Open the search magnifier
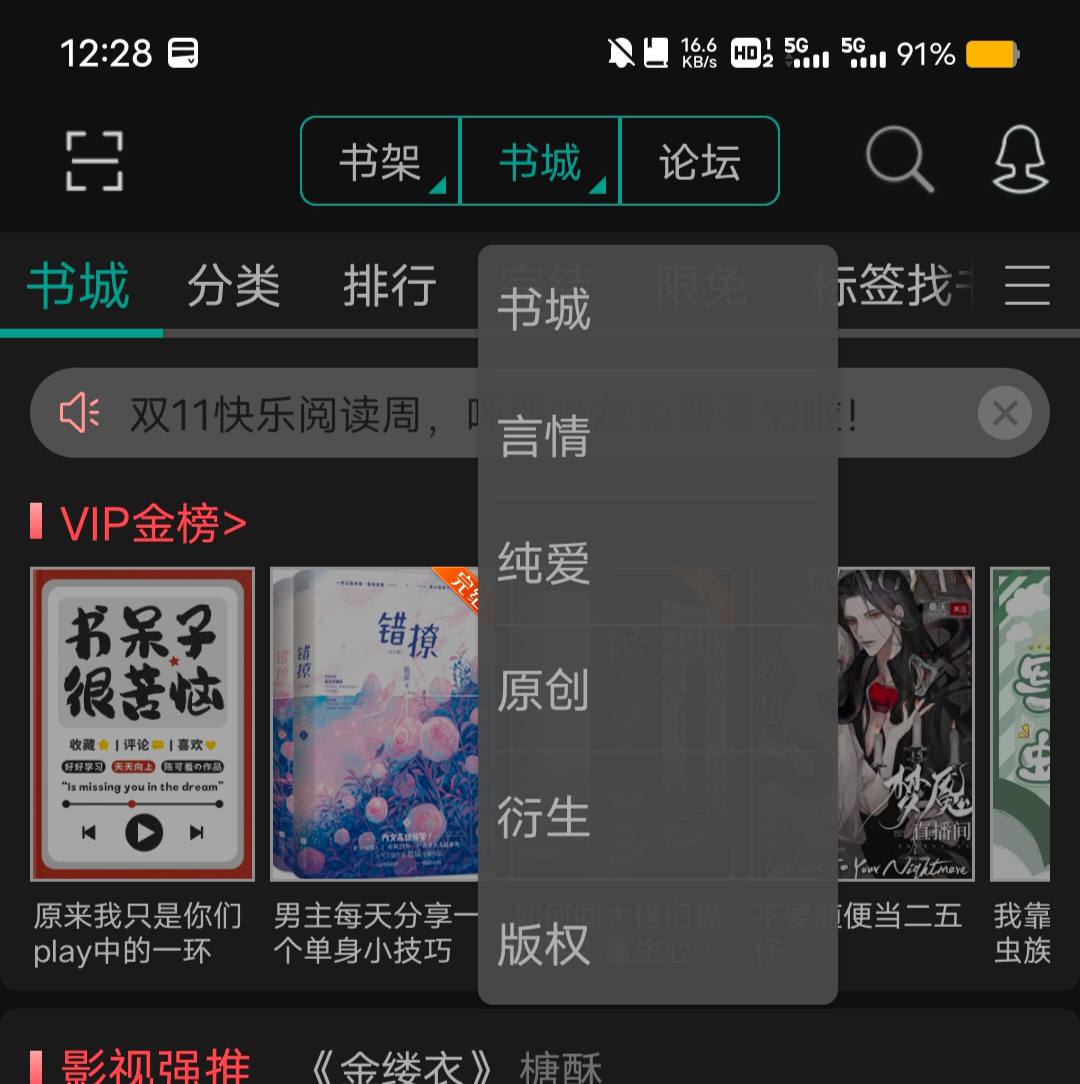Image resolution: width=1080 pixels, height=1084 pixels. [x=899, y=160]
